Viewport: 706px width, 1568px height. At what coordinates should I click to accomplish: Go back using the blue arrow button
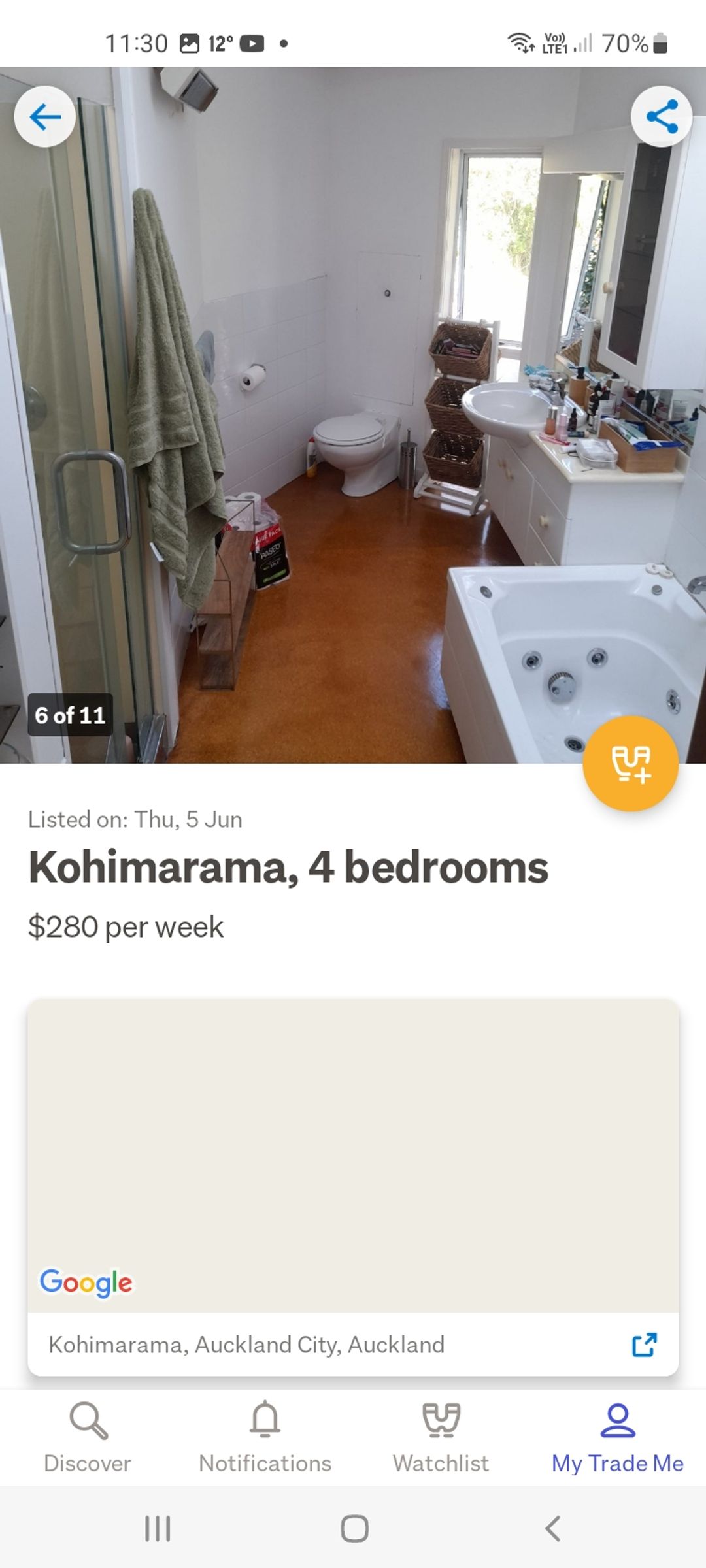[44, 117]
